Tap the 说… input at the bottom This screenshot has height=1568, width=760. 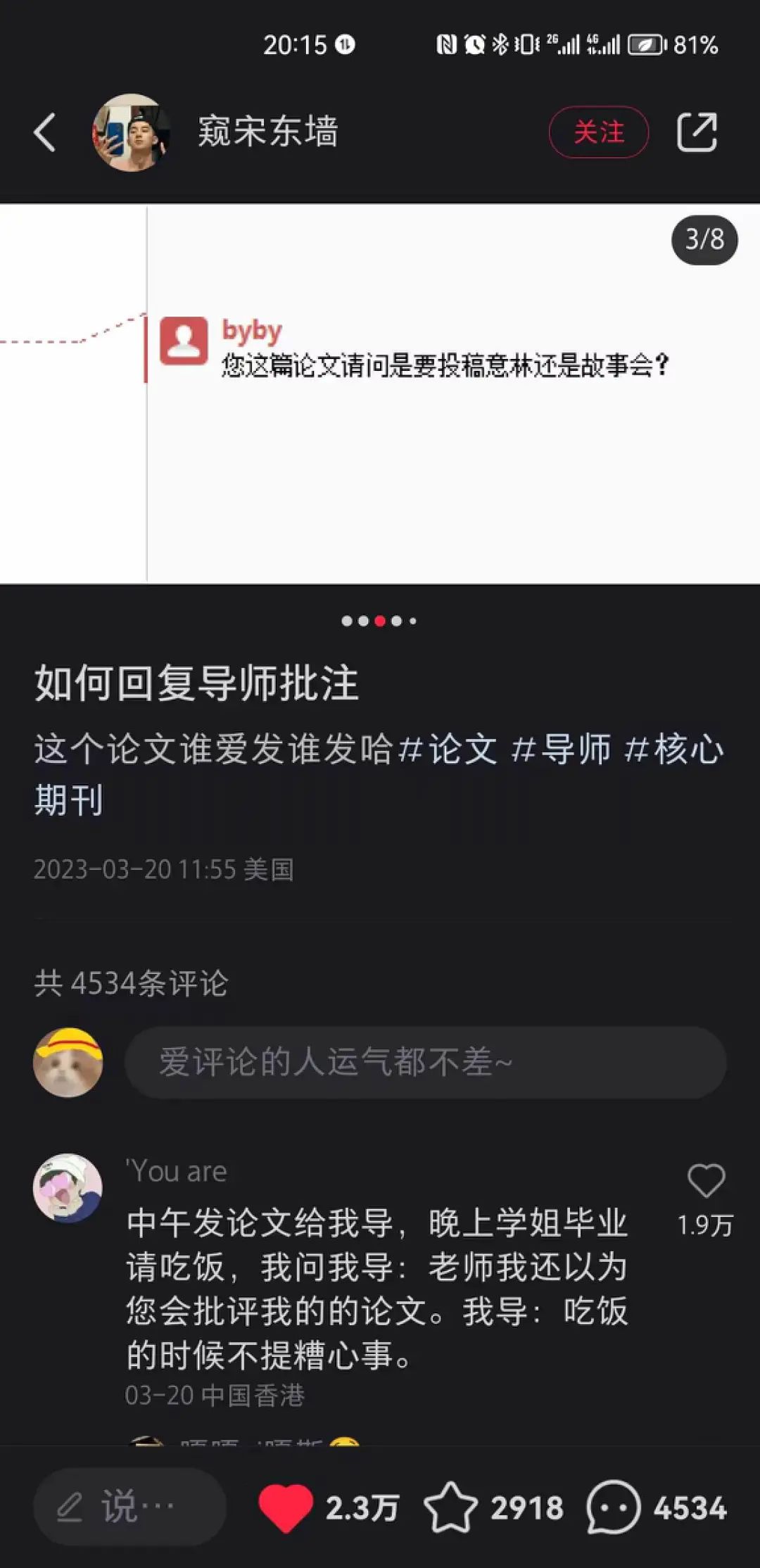coord(129,1507)
